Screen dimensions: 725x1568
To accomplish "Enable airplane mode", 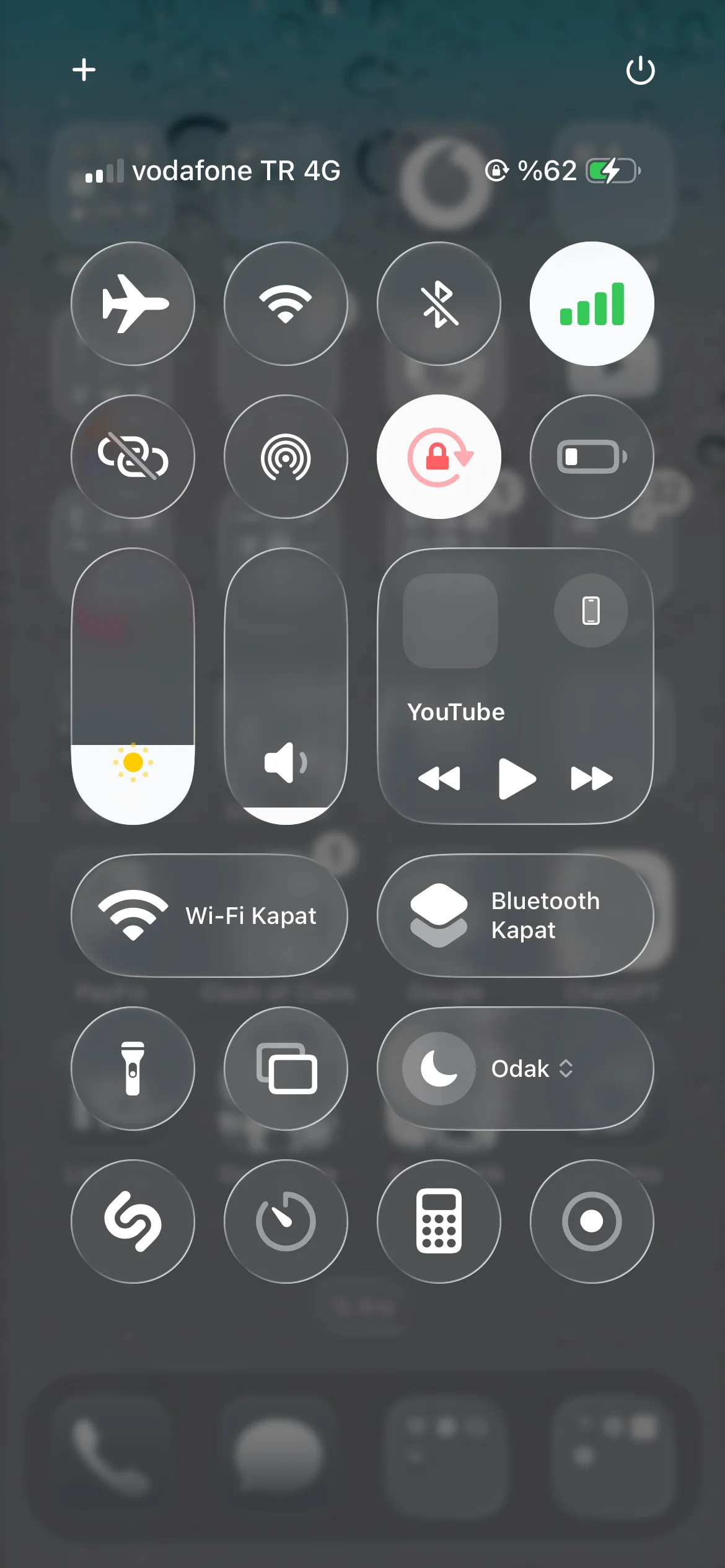I will pyautogui.click(x=133, y=303).
